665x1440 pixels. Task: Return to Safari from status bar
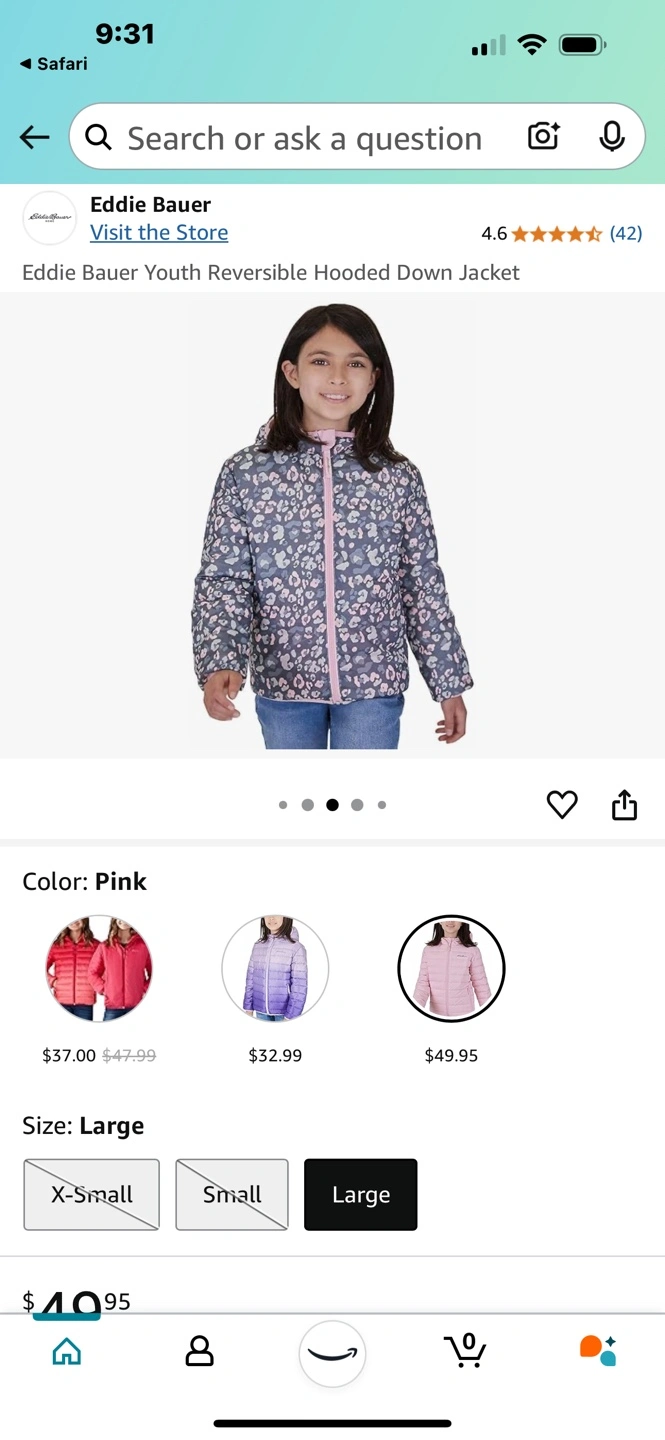(x=54, y=64)
